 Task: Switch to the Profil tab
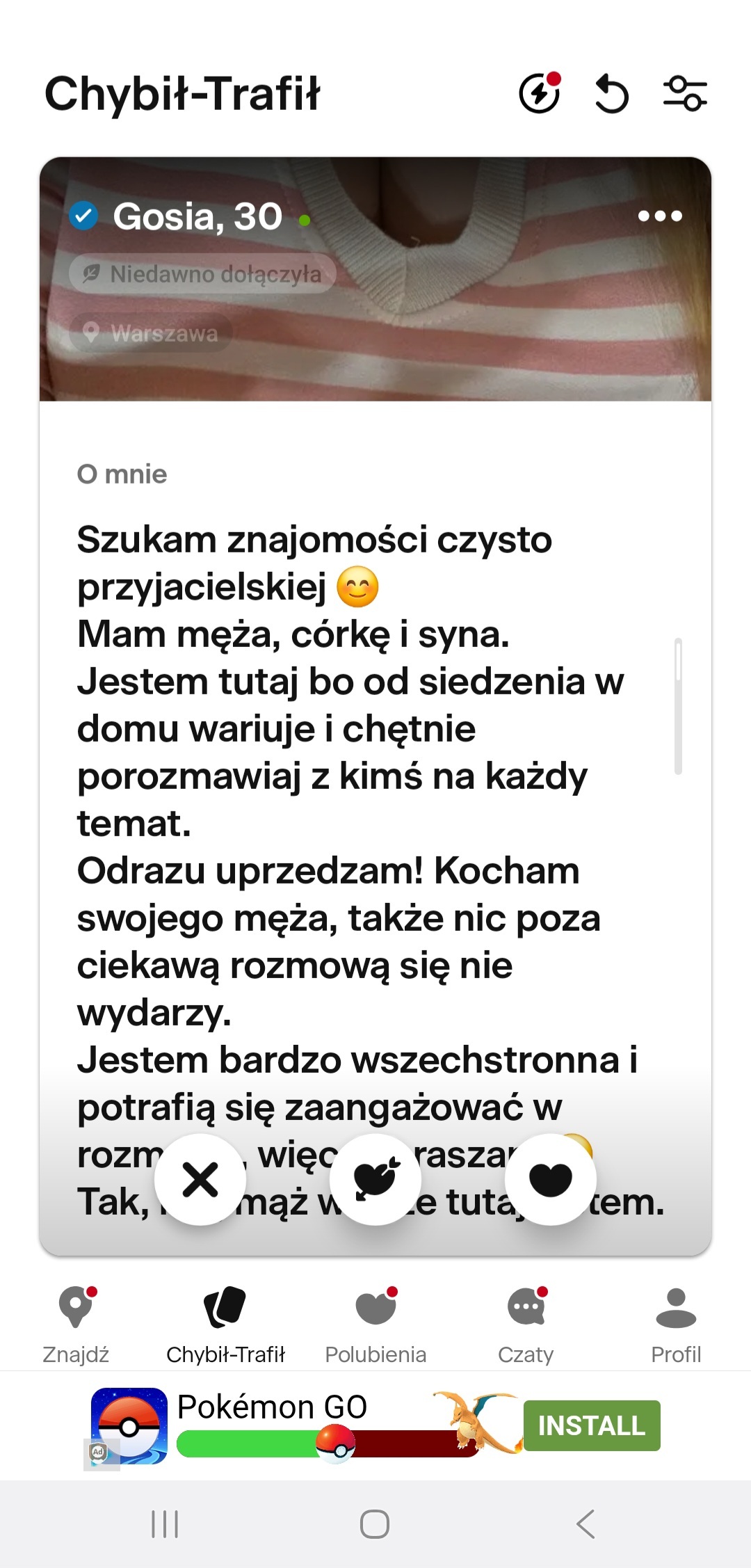[676, 1324]
